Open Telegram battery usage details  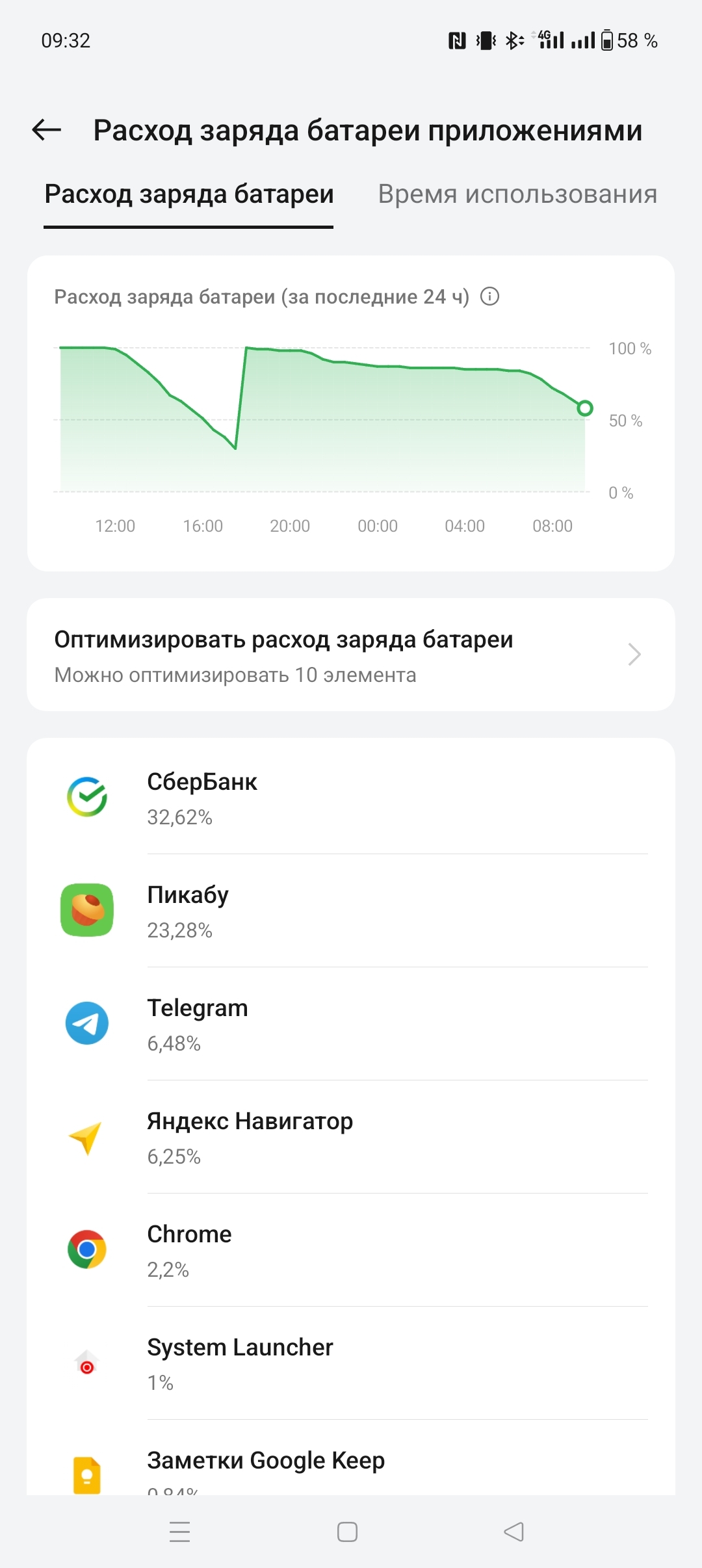click(x=350, y=1024)
